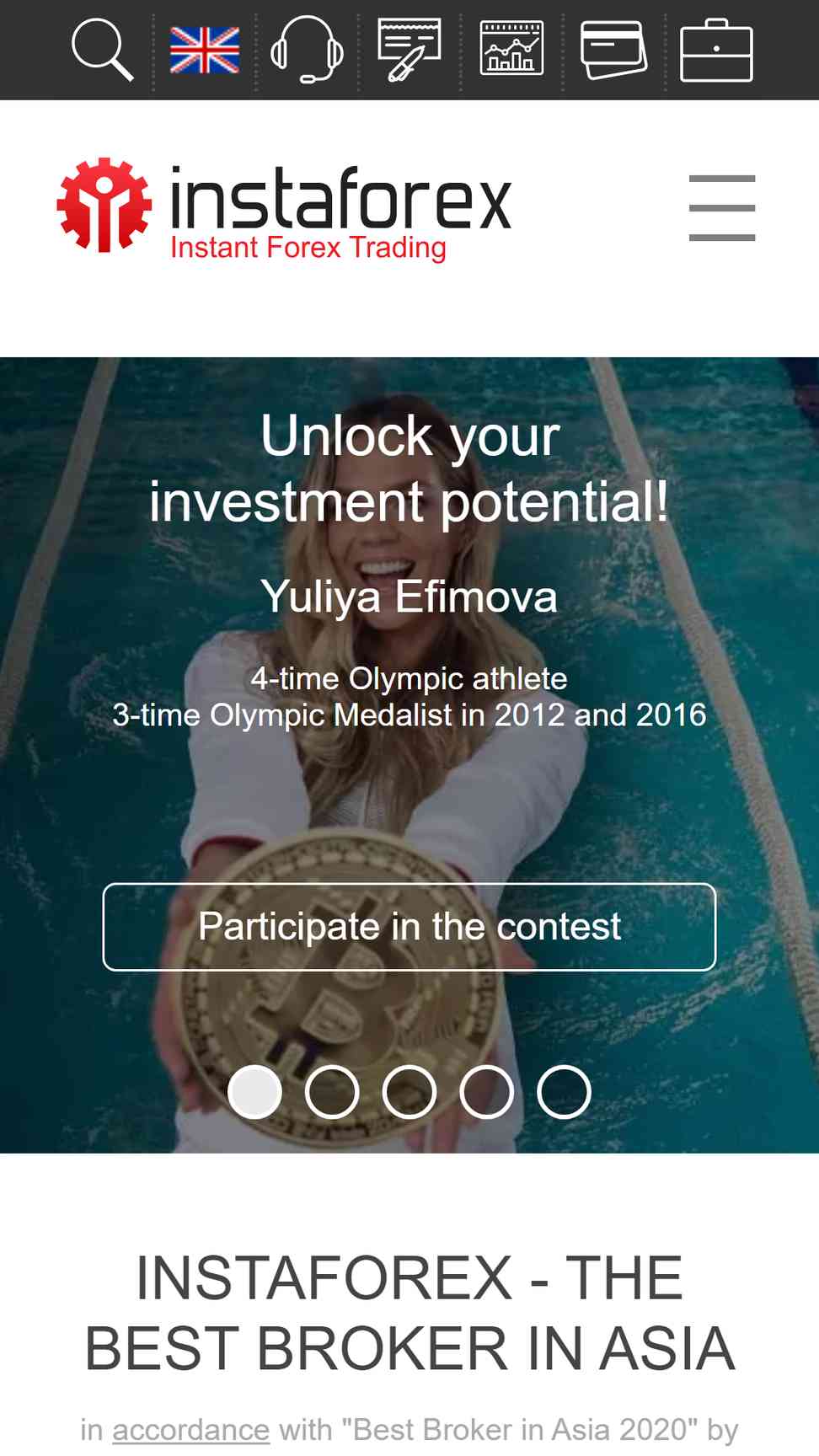Change language via UK flag icon
Screen dimensions: 819x1456
[x=205, y=51]
